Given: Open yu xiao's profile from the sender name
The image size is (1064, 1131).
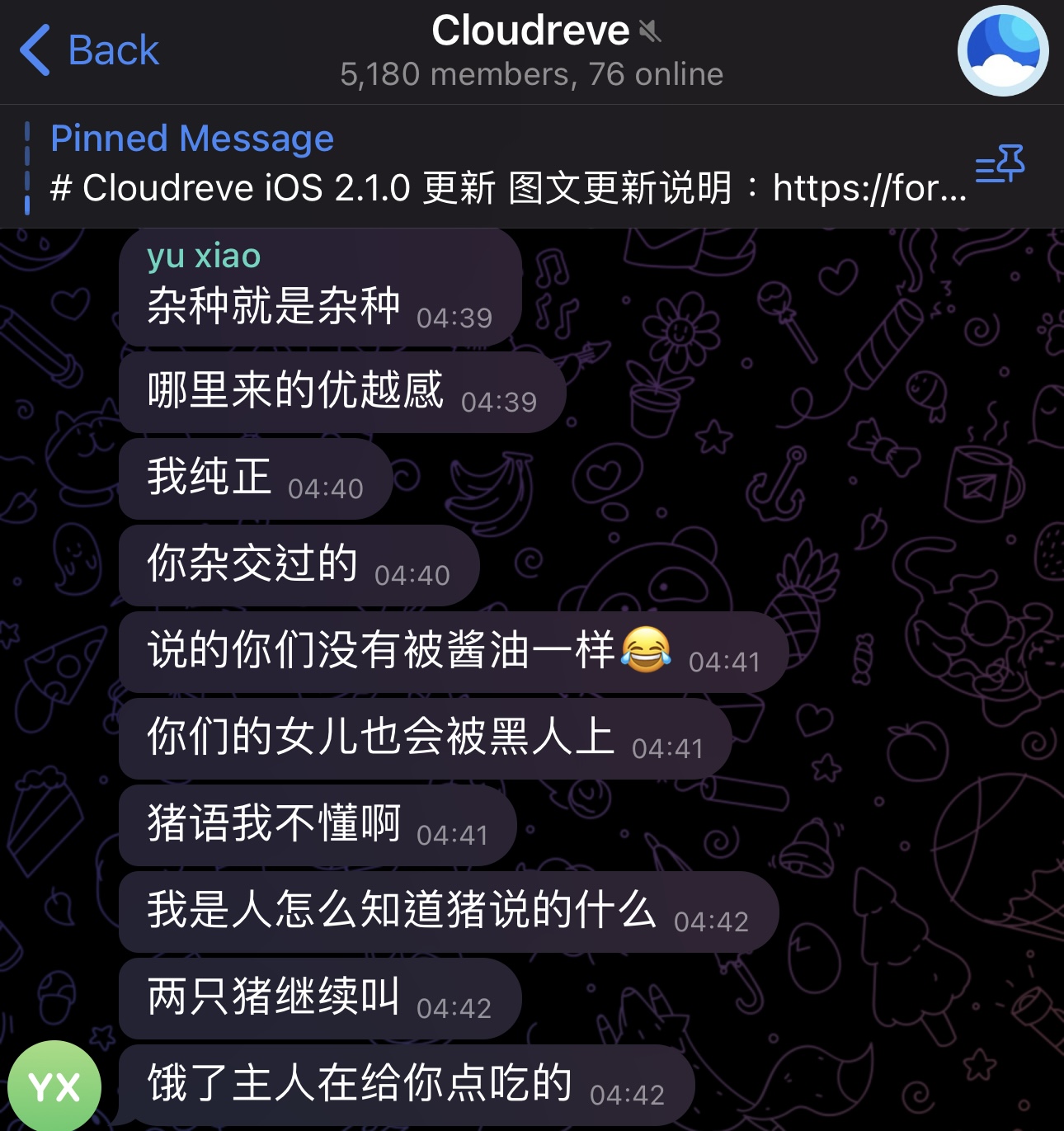Looking at the screenshot, I should [x=204, y=256].
